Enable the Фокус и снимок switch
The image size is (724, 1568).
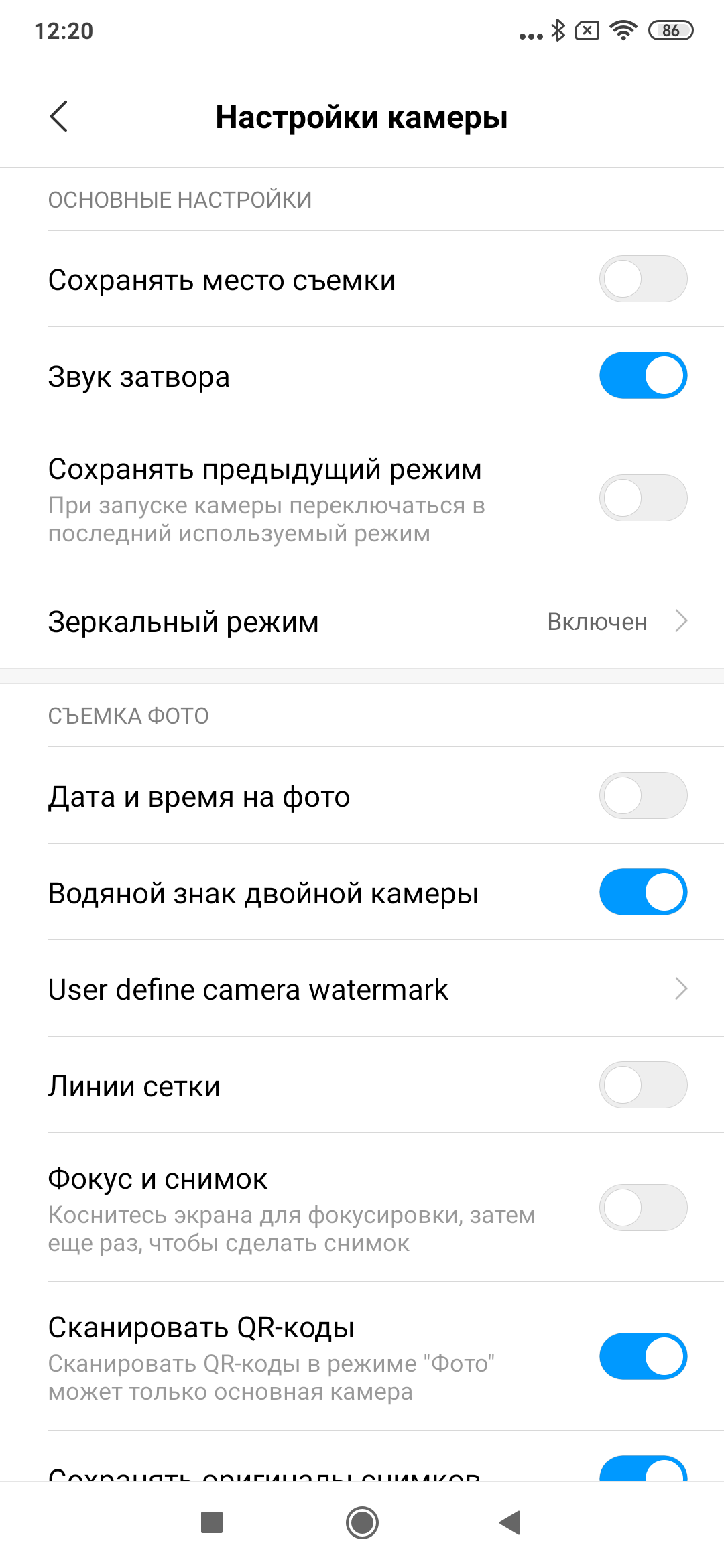coord(643,1207)
